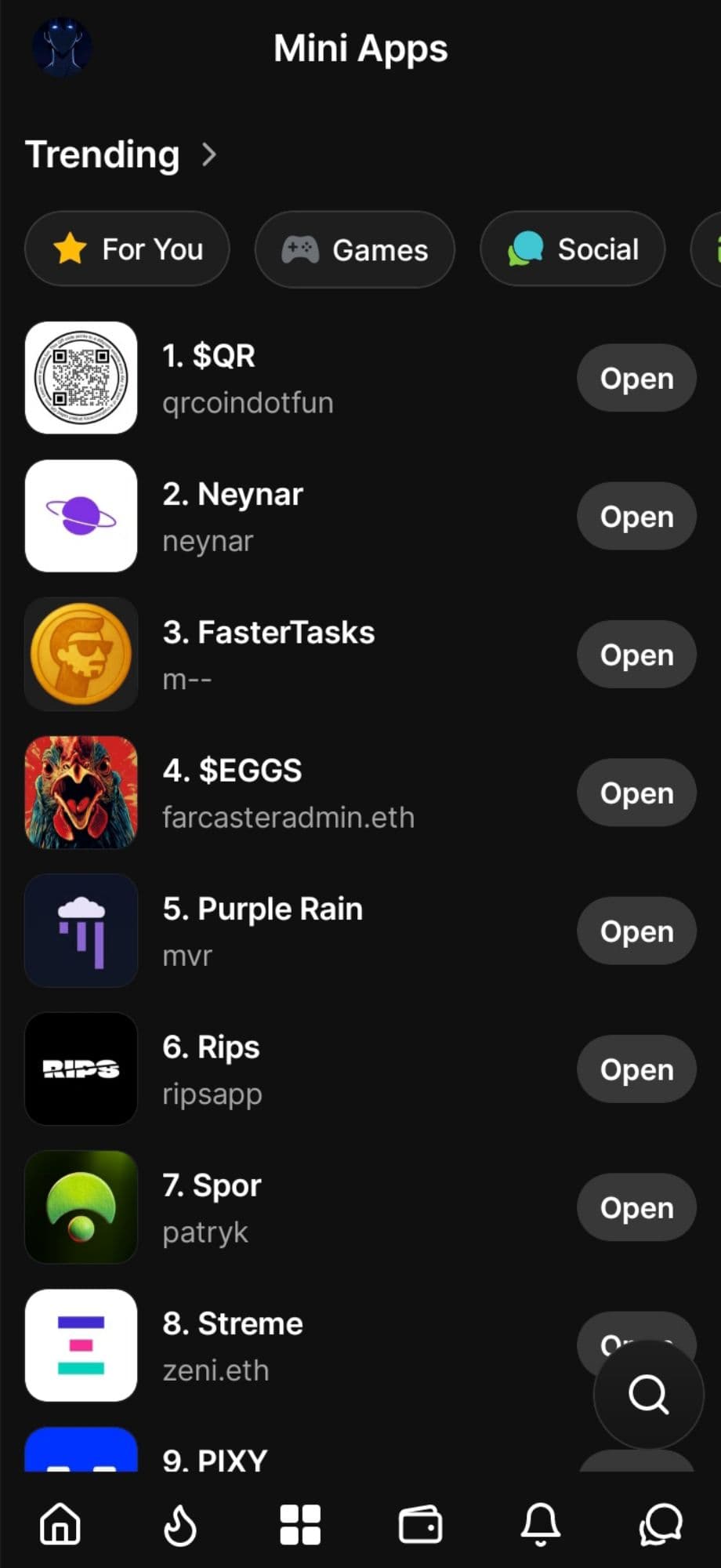Launch Rips with its Open button

pyautogui.click(x=636, y=1069)
